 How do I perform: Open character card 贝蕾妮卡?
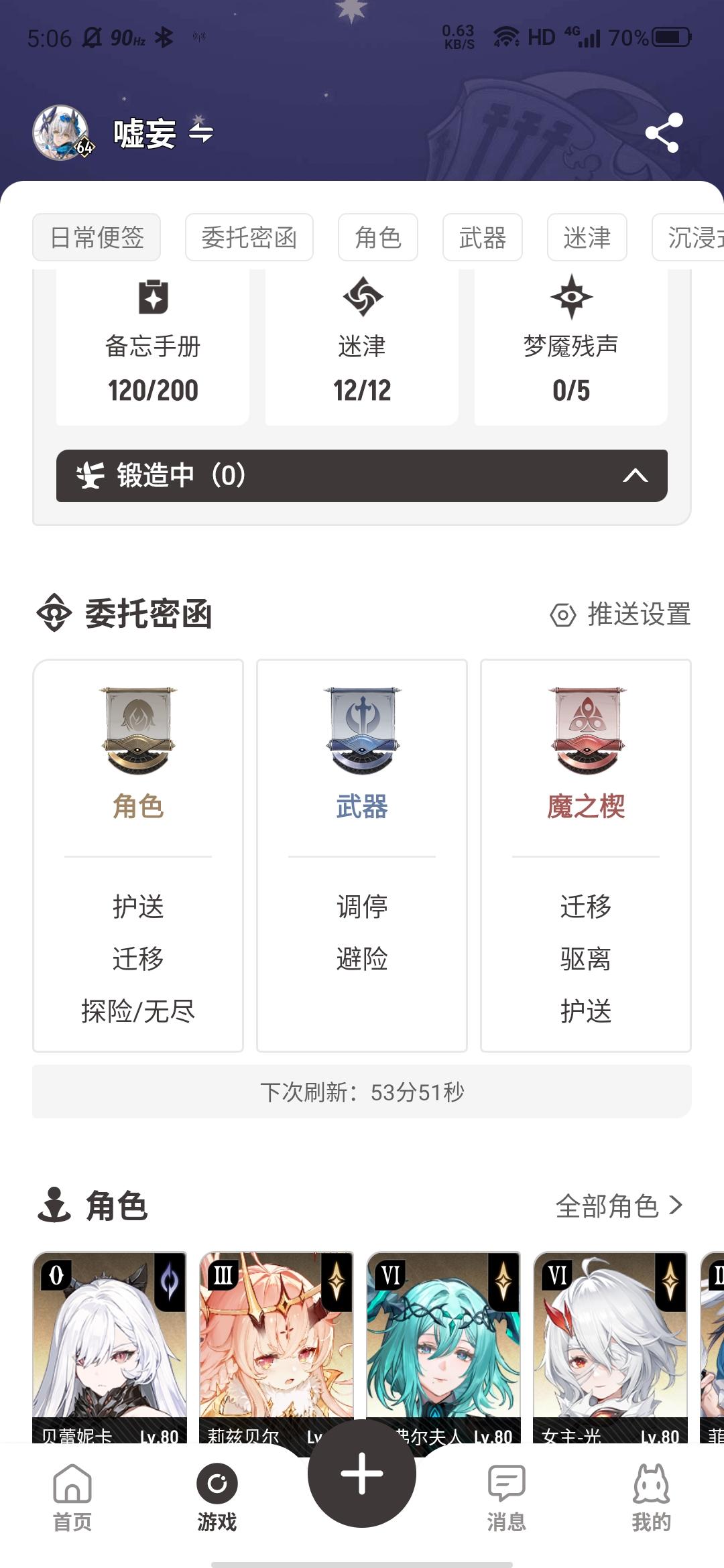click(x=110, y=1344)
